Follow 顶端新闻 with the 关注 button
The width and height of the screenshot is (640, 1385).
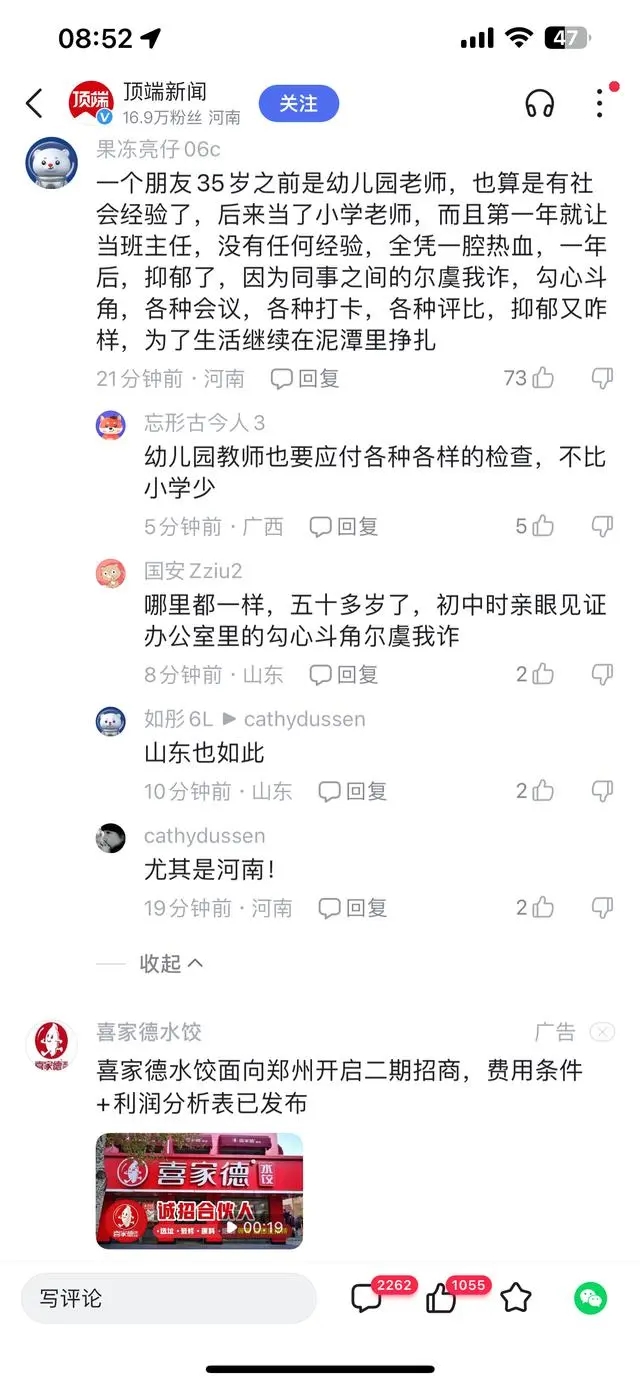[x=298, y=103]
